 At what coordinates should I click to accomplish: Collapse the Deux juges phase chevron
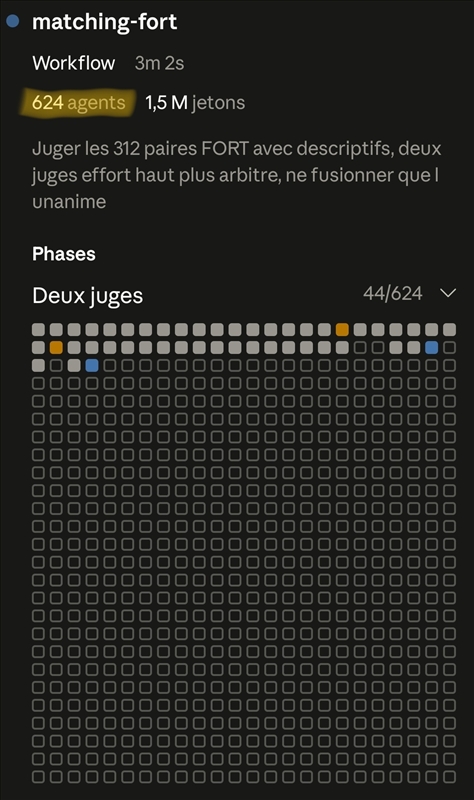point(447,293)
